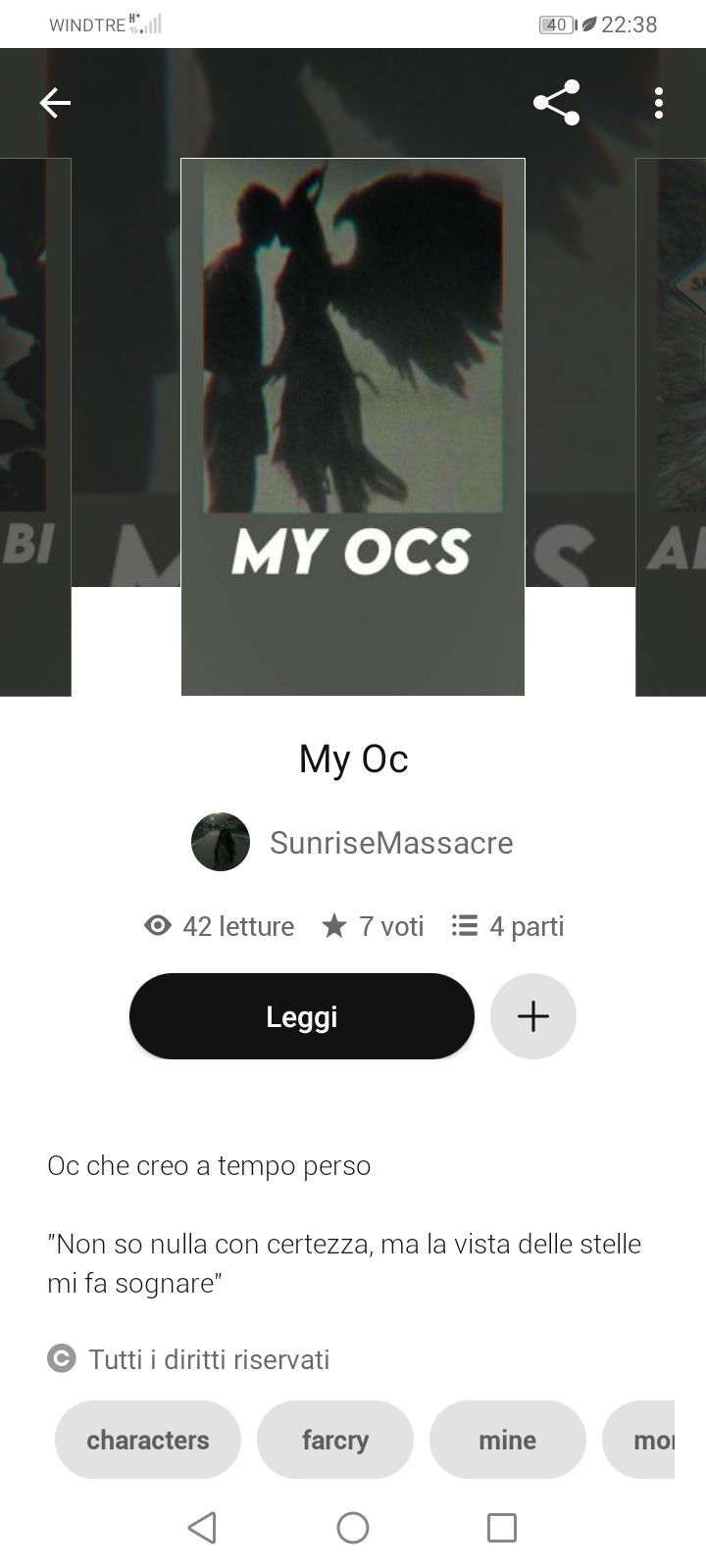The image size is (706, 1568).
Task: Start reading with the Leggi button
Action: tap(302, 1016)
